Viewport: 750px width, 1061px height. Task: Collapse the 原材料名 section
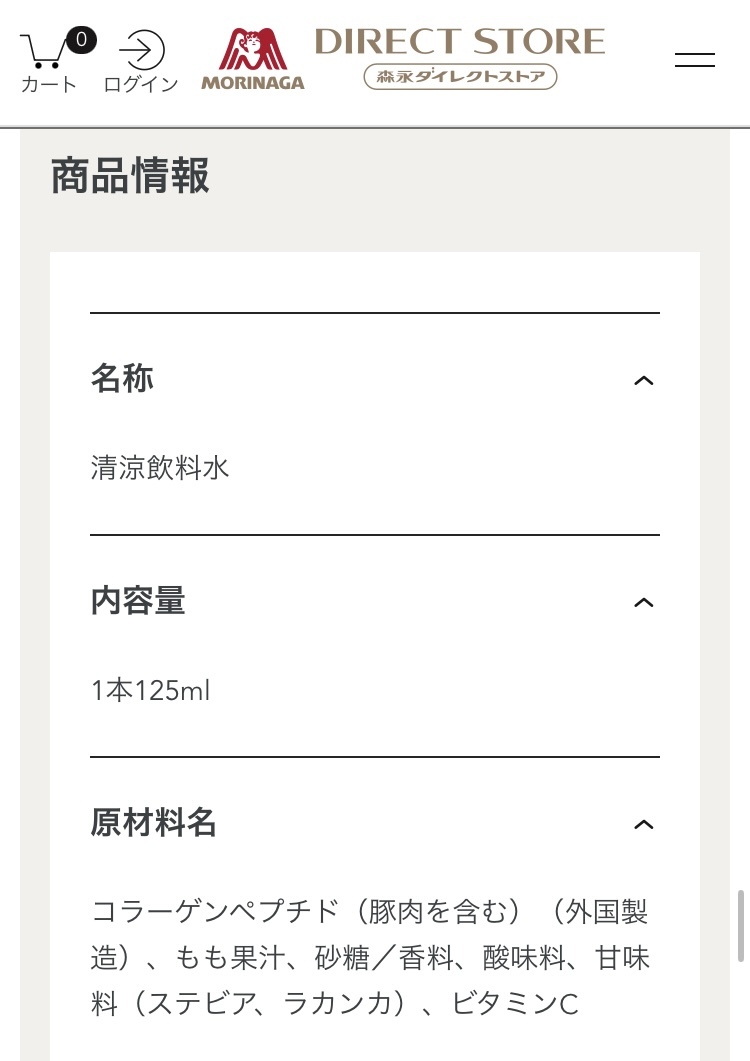(643, 824)
